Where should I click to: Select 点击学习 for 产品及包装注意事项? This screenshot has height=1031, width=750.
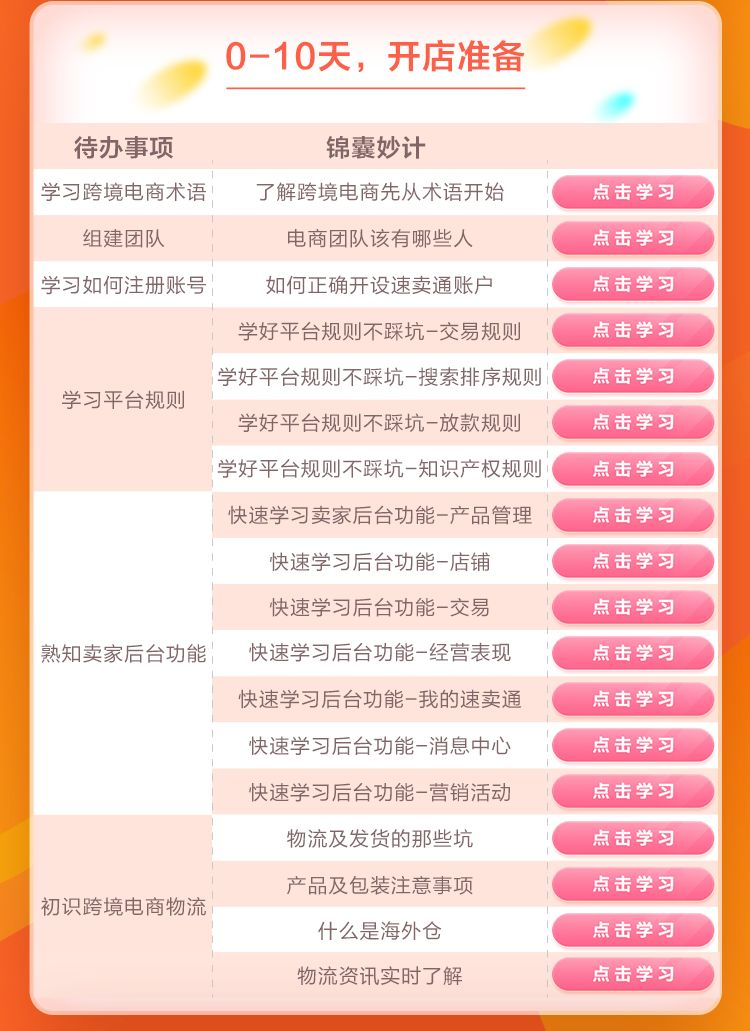tap(633, 884)
